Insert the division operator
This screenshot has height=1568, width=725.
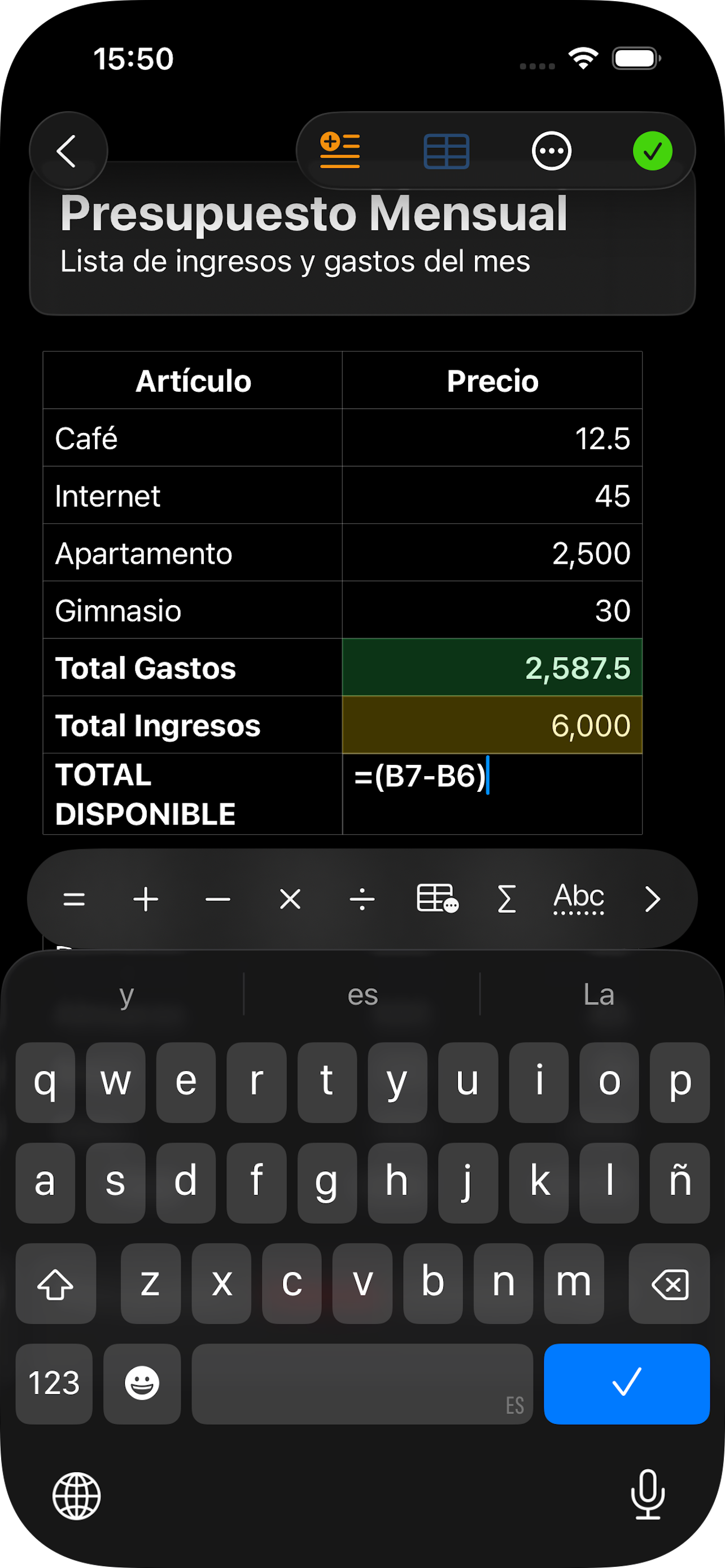tap(362, 899)
